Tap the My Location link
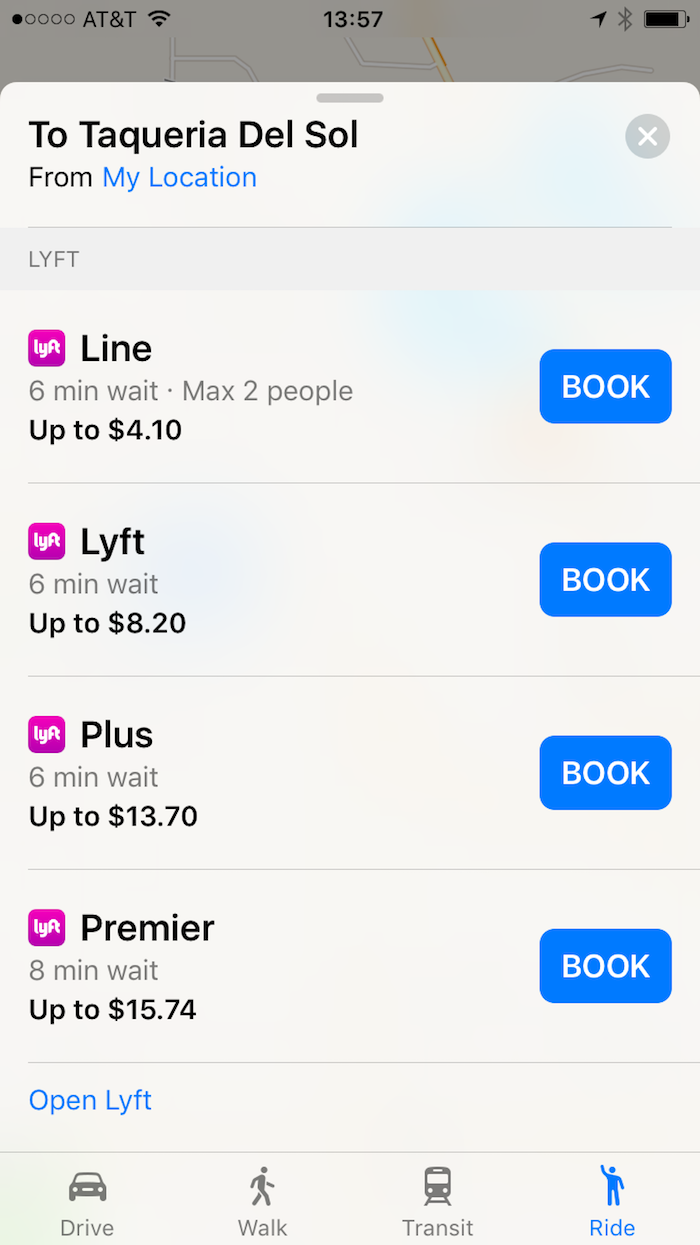The height and width of the screenshot is (1245, 700). point(179,178)
